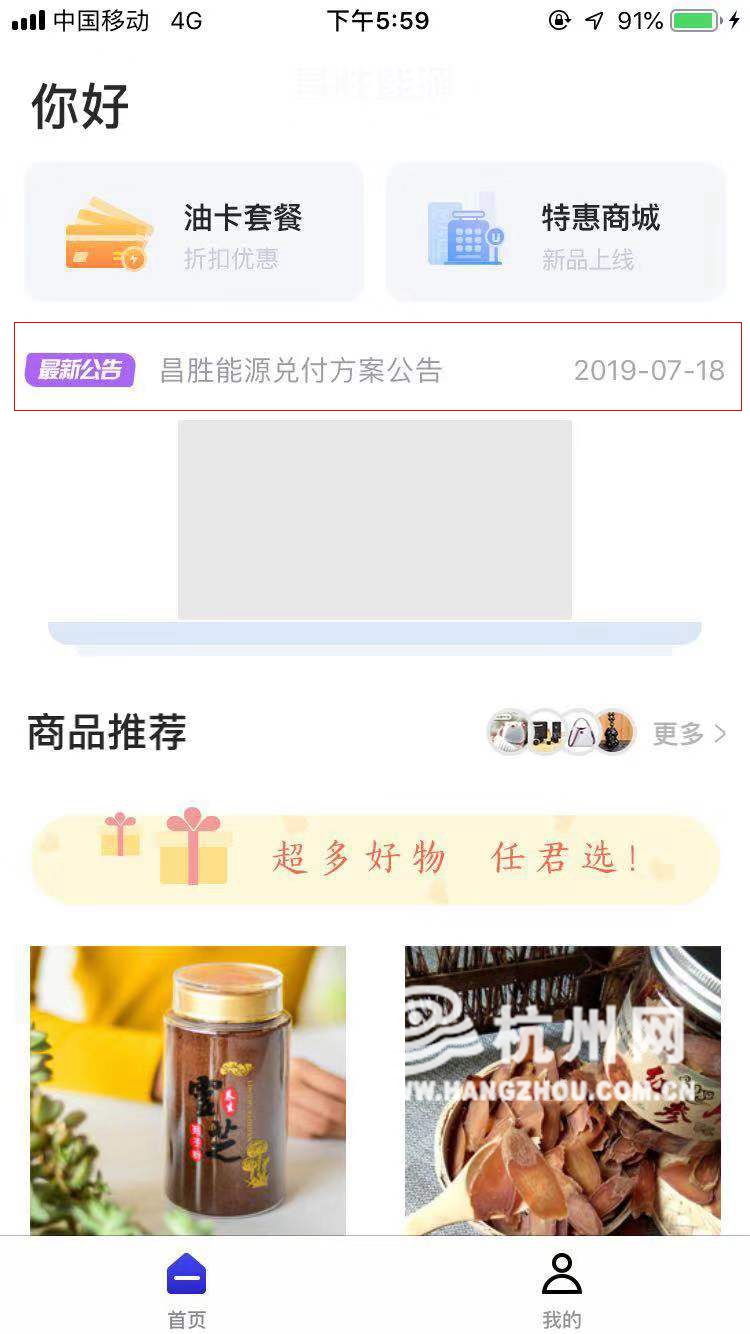750x1334 pixels.
Task: Switch to the 首页 tab
Action: (x=187, y=1291)
